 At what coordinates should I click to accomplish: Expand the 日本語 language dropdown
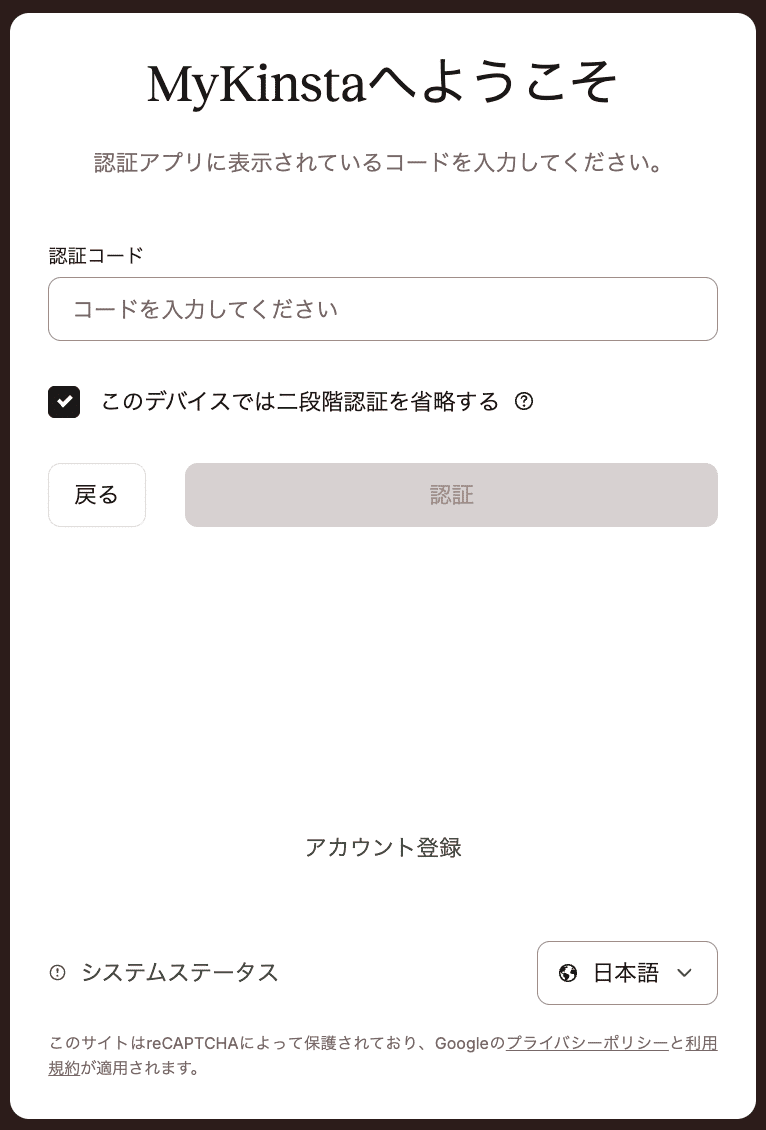[x=627, y=973]
